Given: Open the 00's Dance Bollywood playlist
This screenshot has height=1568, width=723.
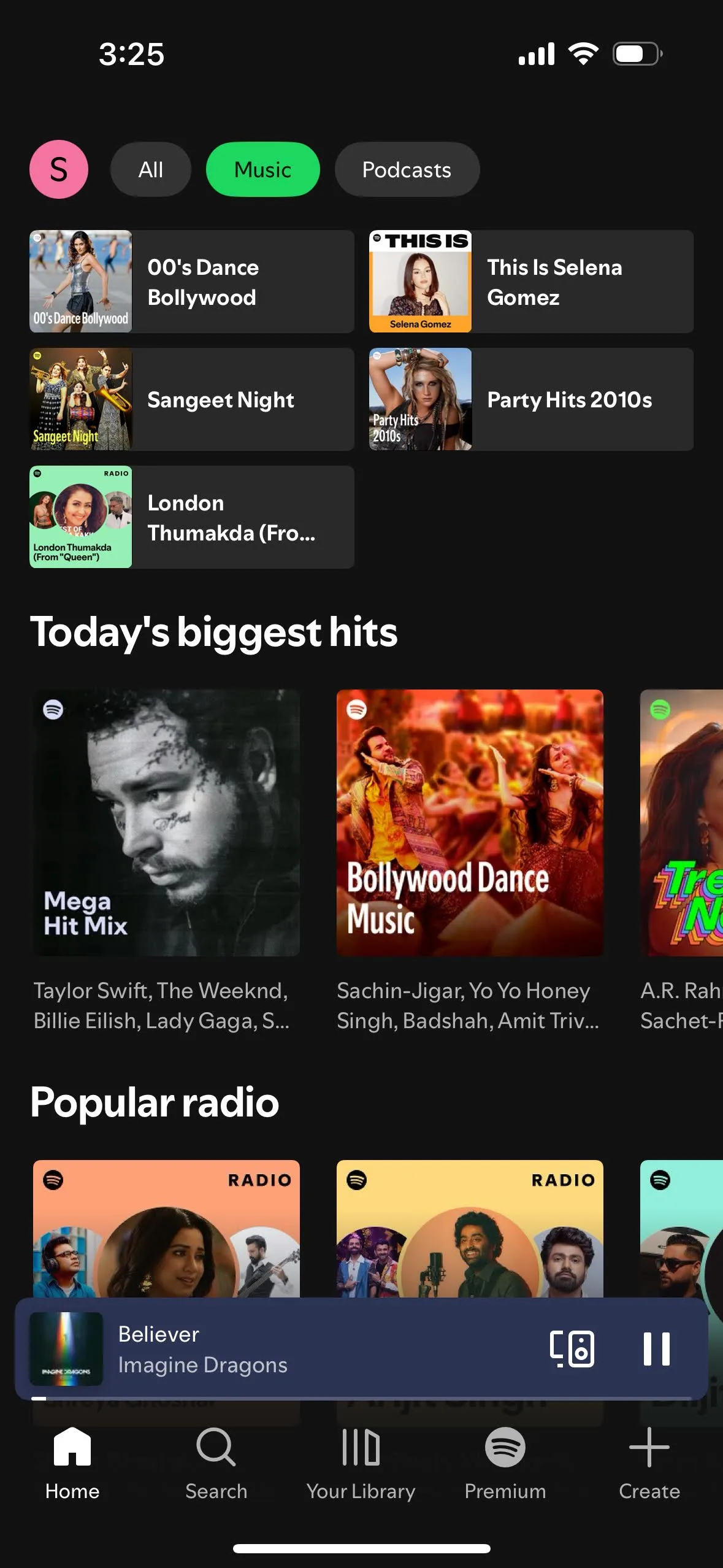Looking at the screenshot, I should coord(190,282).
